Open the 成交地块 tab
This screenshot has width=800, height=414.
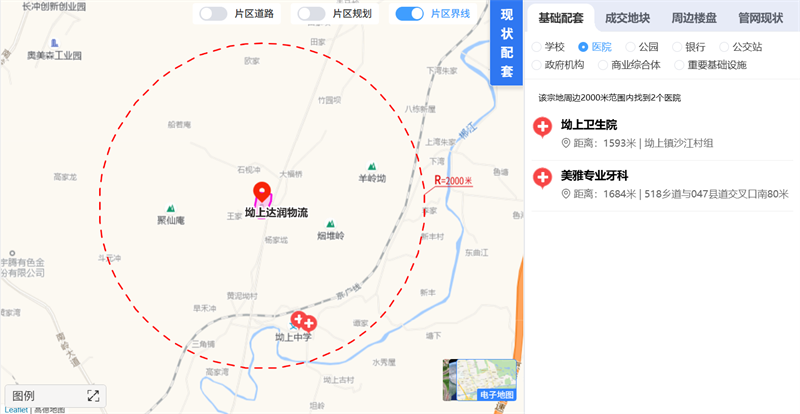pos(627,18)
